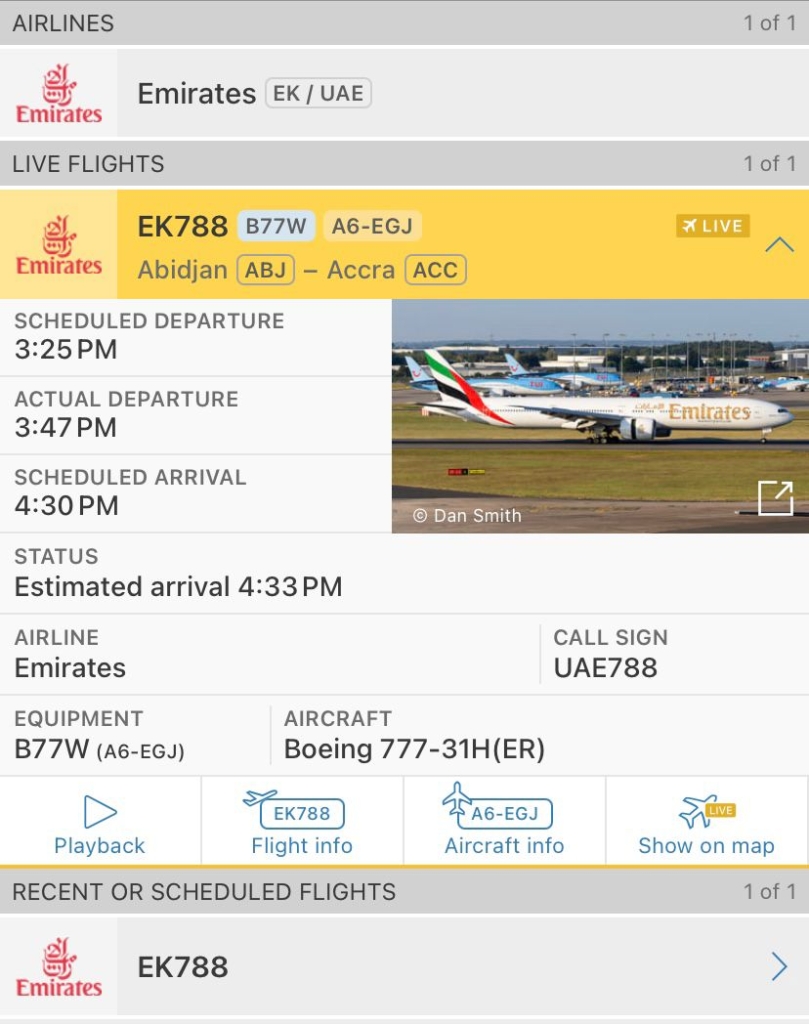The image size is (809, 1024).
Task: Show the live flight on map
Action: coord(706,822)
